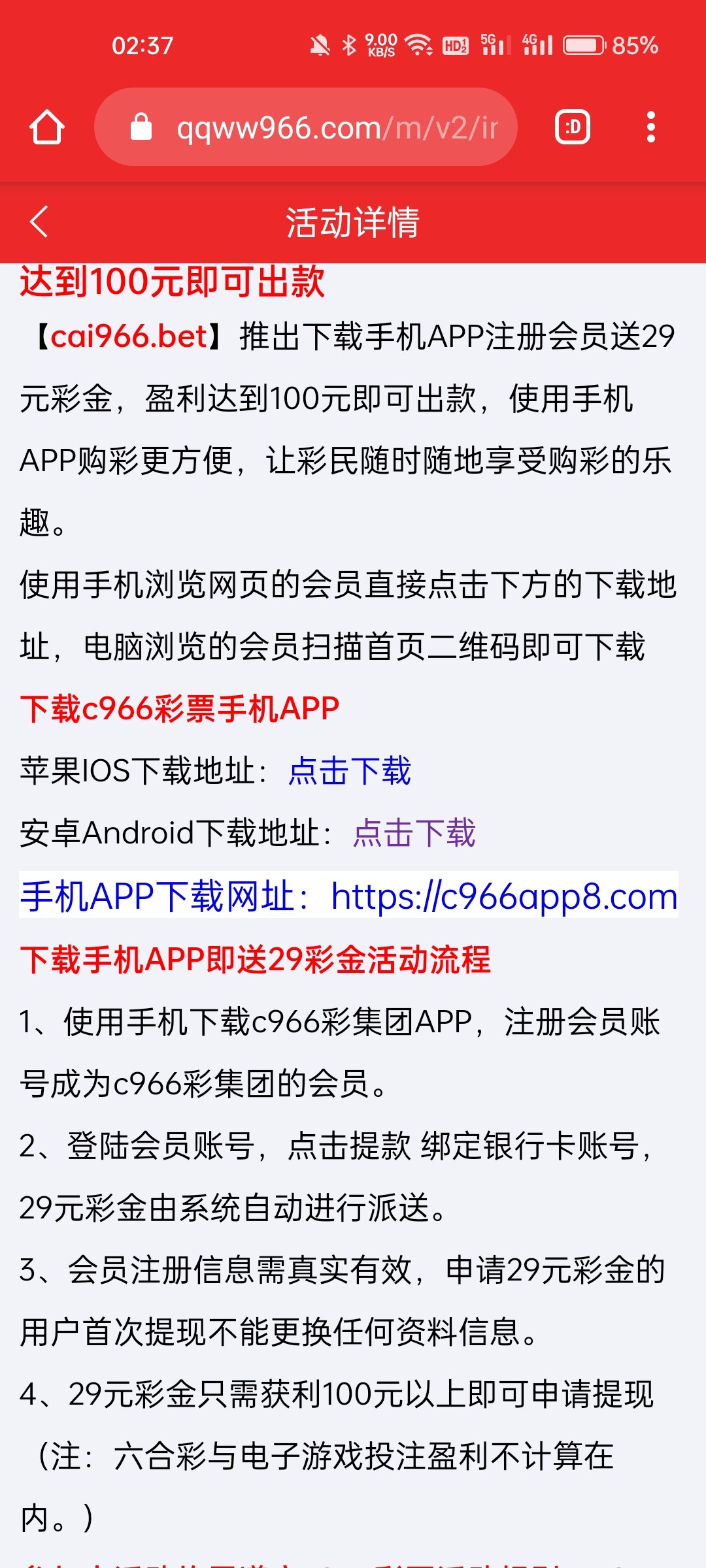Go back from 活动详情 page
Viewport: 706px width, 1568px height.
click(x=39, y=221)
